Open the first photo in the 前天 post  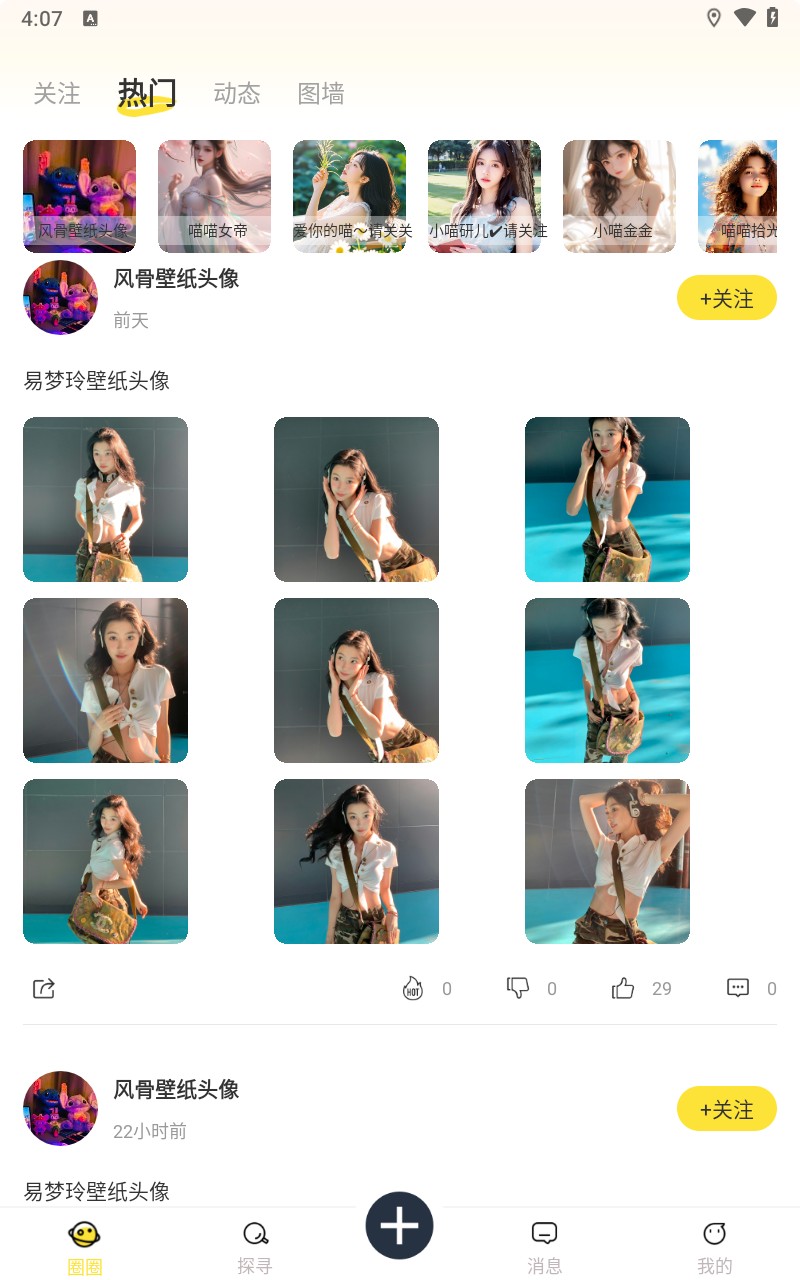coord(105,499)
